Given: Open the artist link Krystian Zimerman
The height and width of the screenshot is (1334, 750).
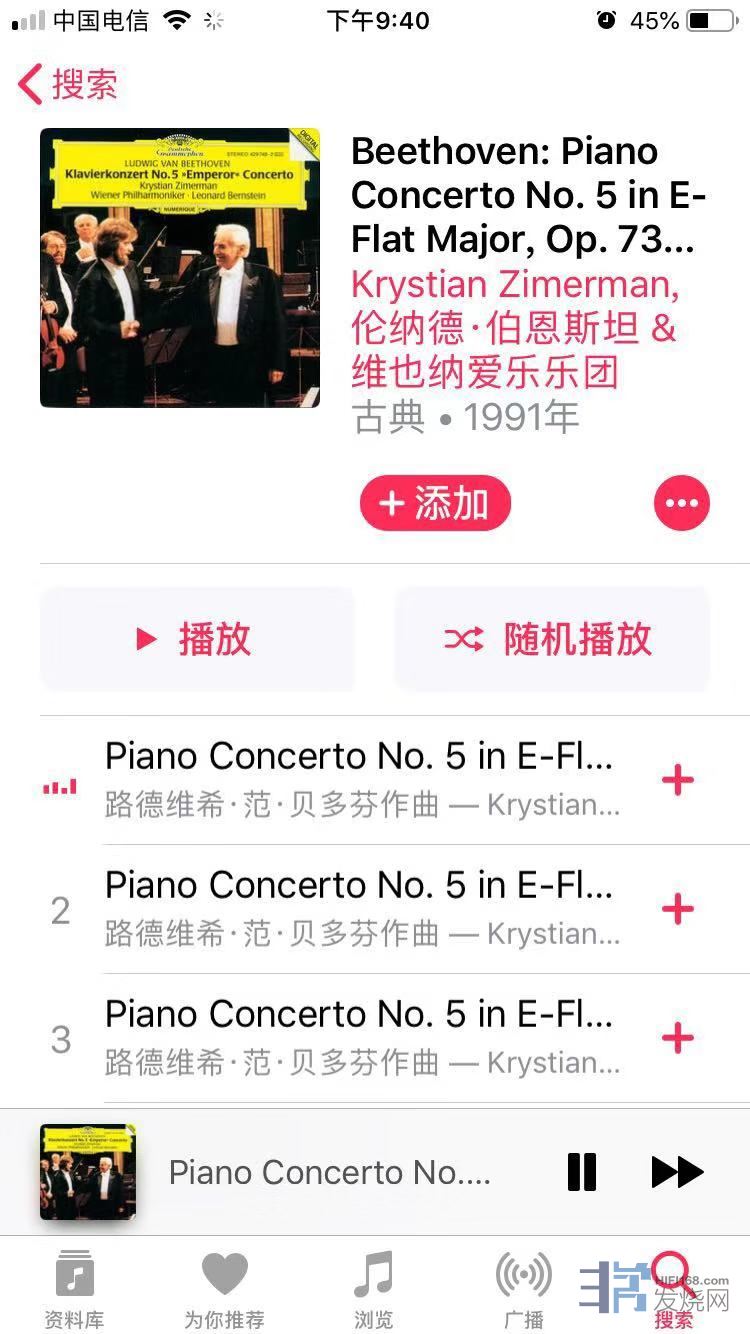Looking at the screenshot, I should pyautogui.click(x=515, y=285).
